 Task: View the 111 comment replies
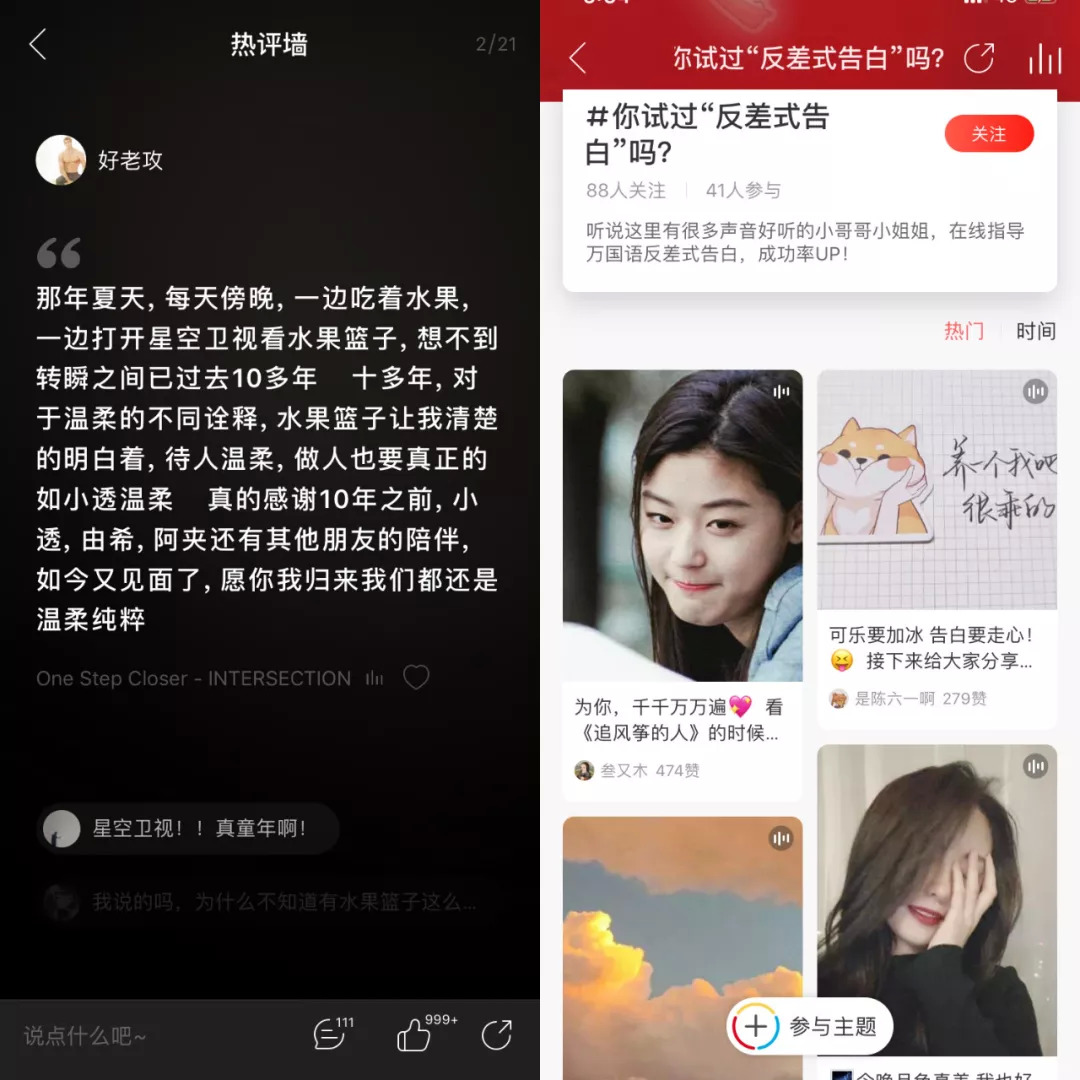331,1034
